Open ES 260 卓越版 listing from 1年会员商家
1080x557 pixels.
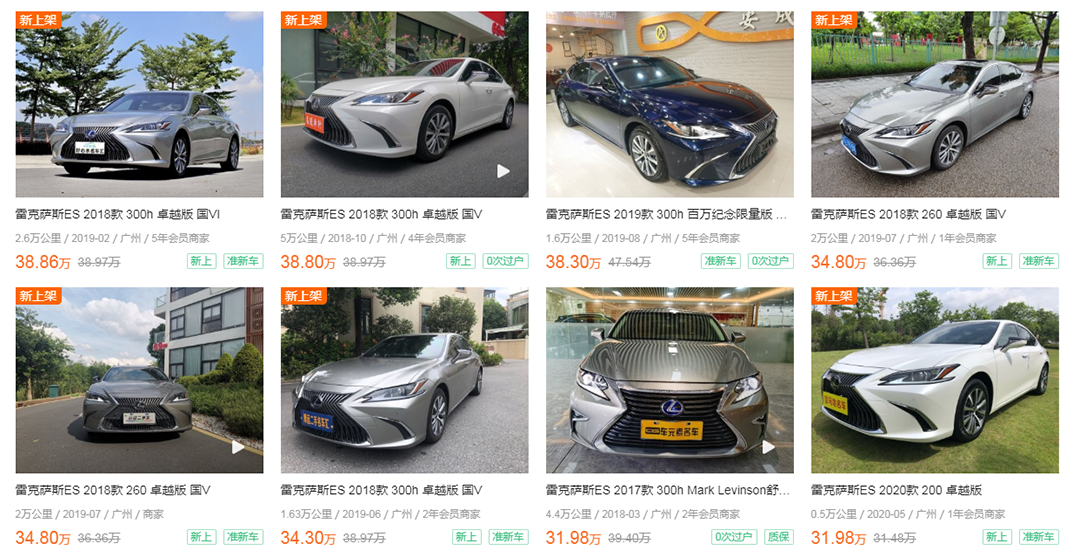(x=934, y=105)
